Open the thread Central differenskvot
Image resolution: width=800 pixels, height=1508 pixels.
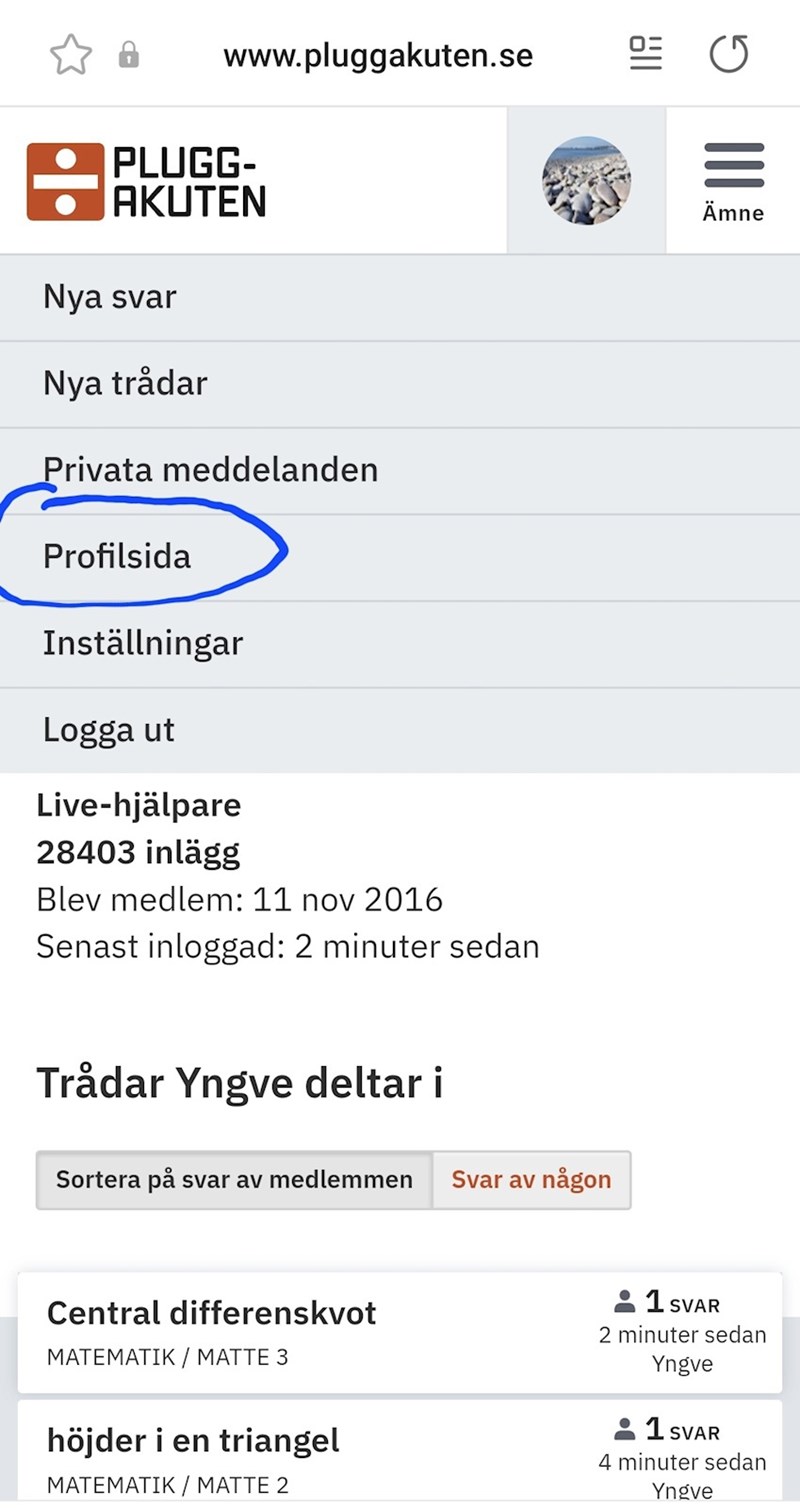click(x=212, y=1313)
